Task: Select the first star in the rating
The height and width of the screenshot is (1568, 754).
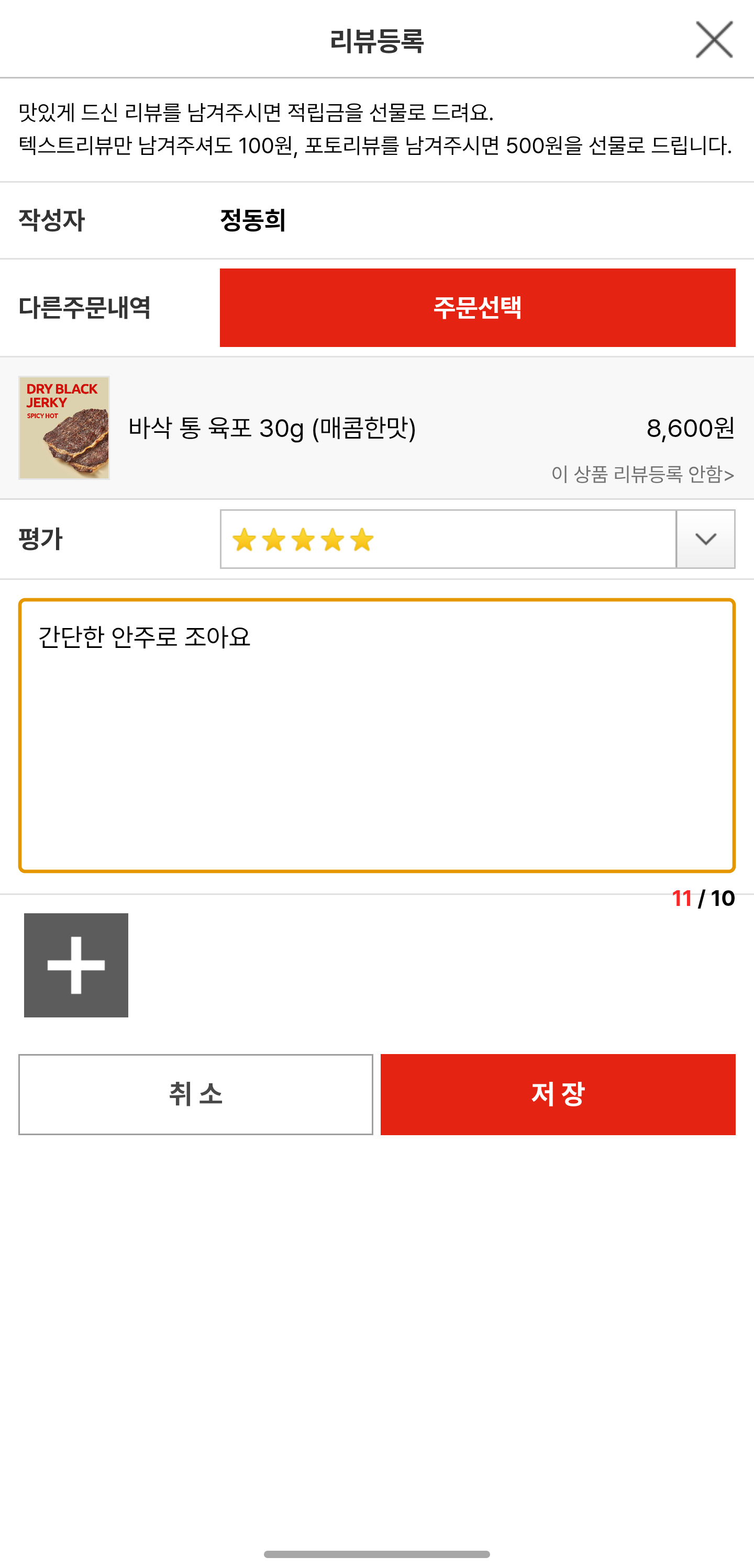Action: click(243, 539)
